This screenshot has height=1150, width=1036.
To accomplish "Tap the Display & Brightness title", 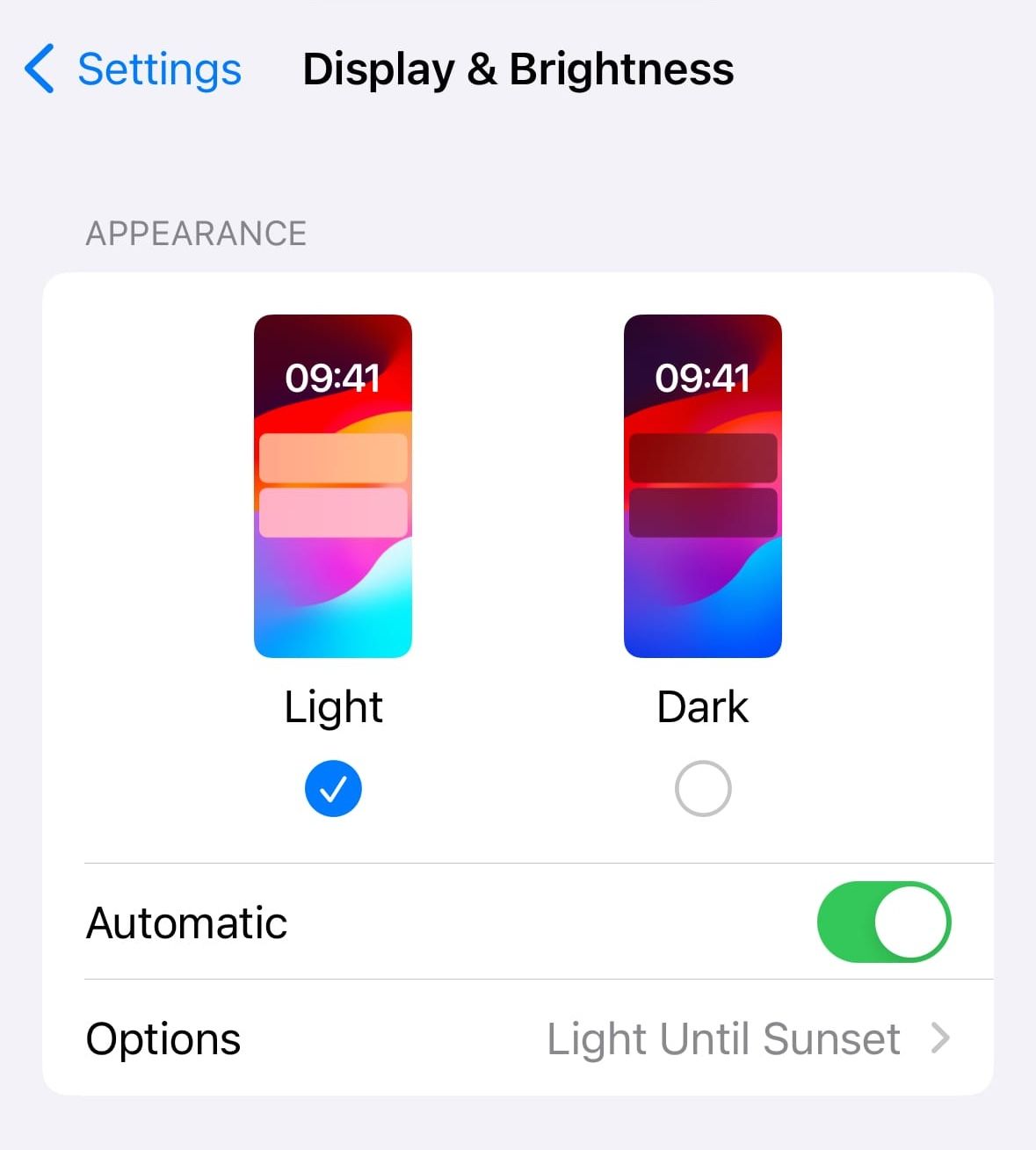I will coord(518,70).
